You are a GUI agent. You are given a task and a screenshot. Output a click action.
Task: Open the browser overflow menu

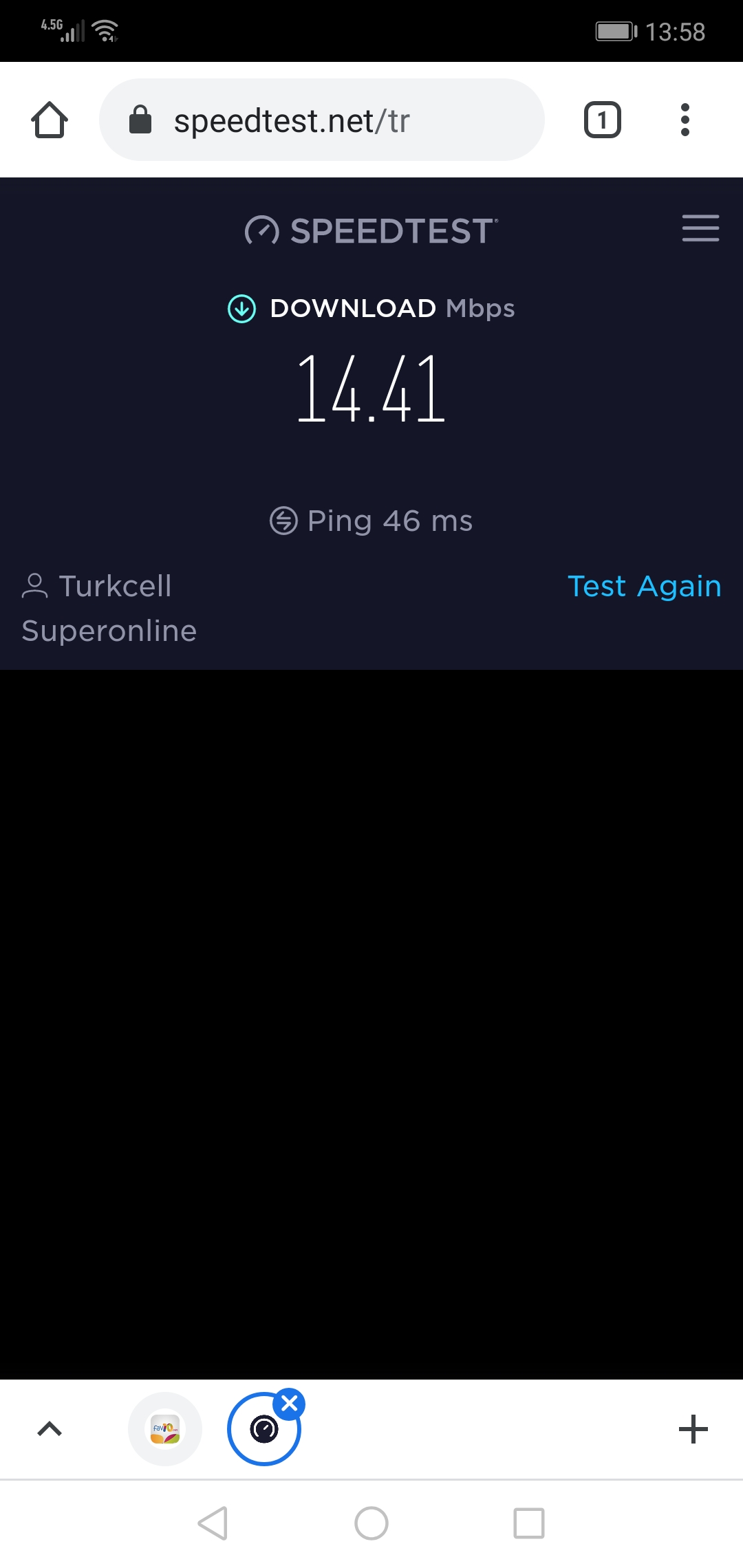pyautogui.click(x=685, y=120)
